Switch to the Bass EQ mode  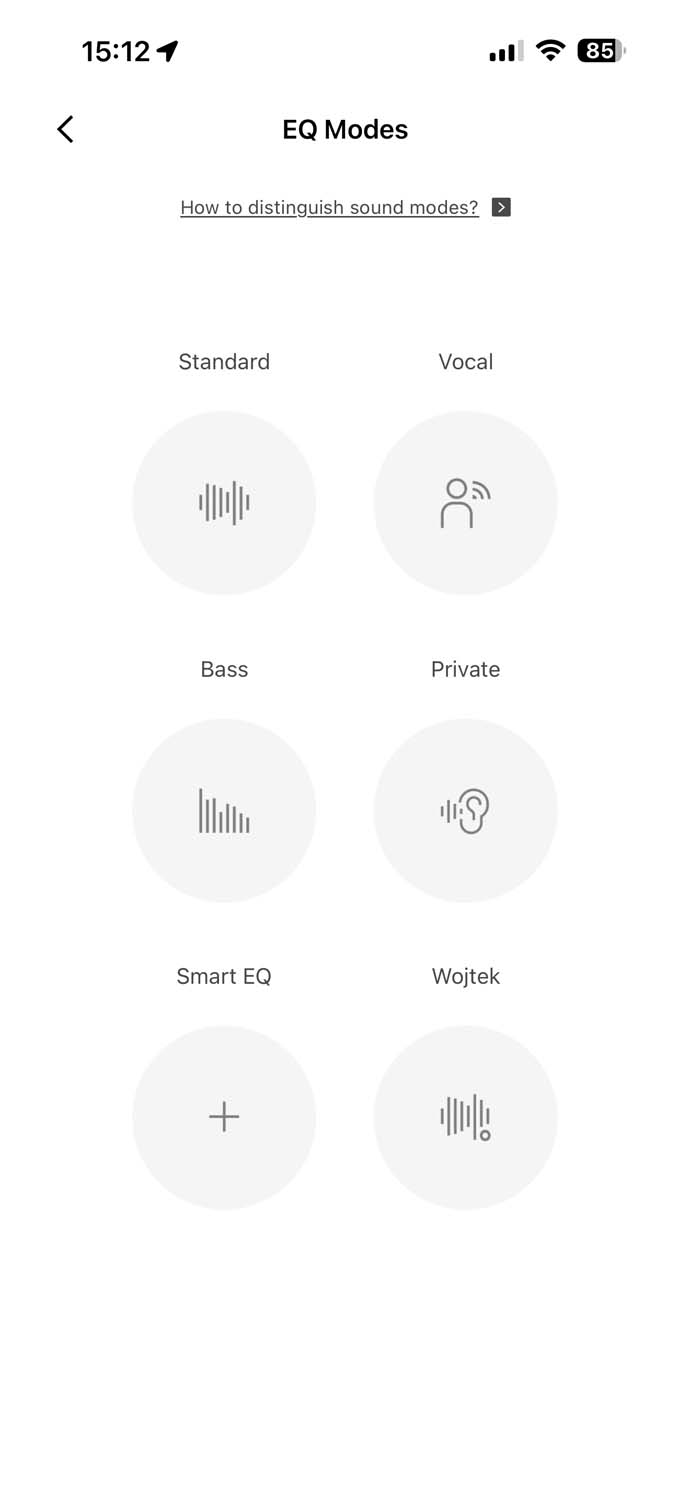tap(224, 810)
